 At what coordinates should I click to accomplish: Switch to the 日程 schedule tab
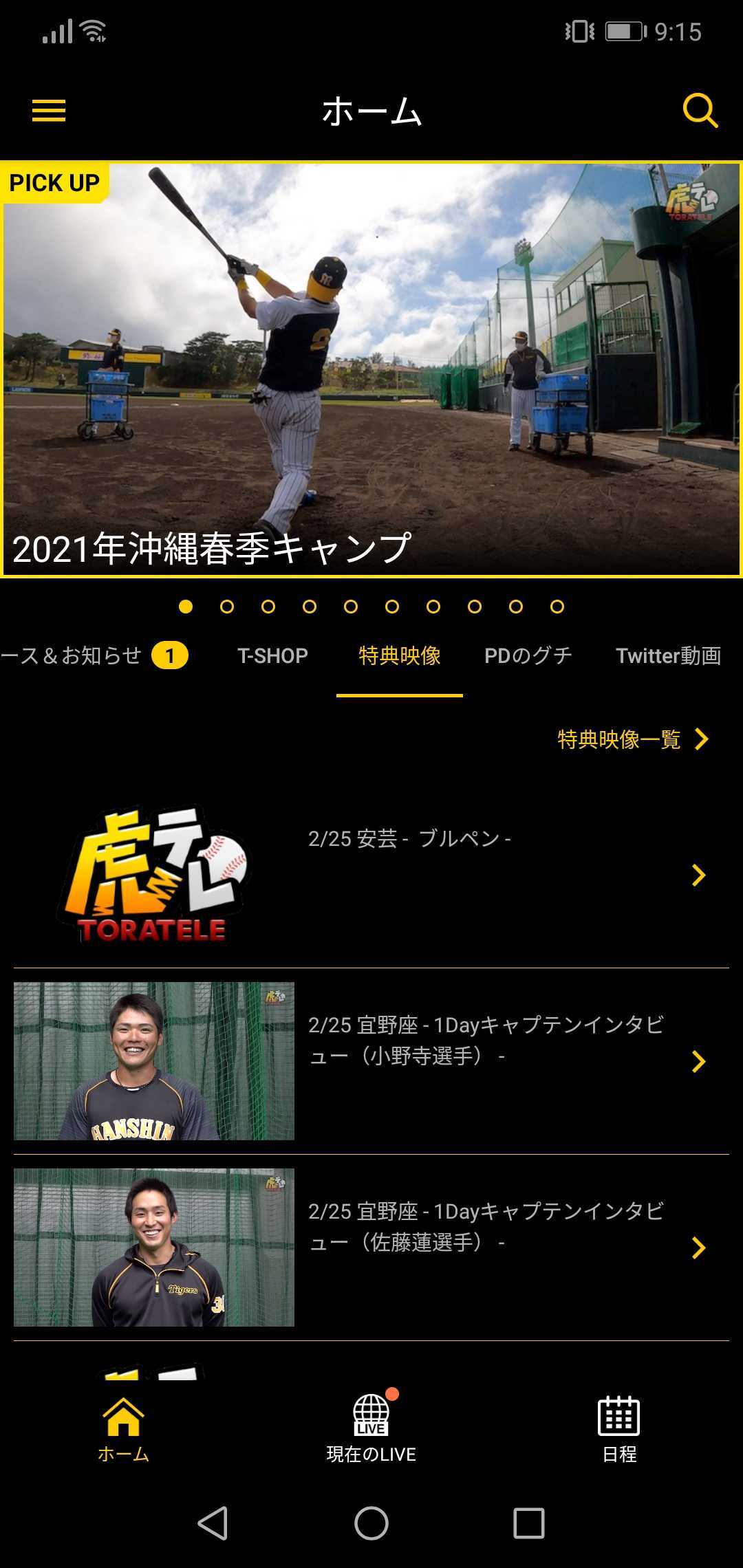click(619, 1428)
